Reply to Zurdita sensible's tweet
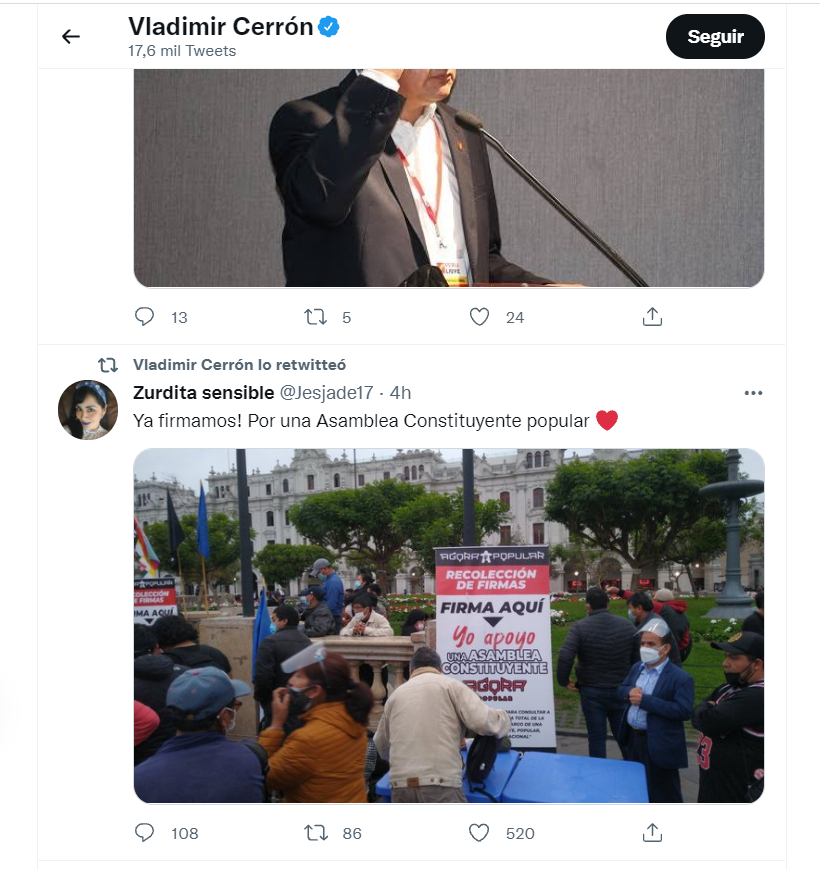820x870 pixels. pyautogui.click(x=145, y=832)
